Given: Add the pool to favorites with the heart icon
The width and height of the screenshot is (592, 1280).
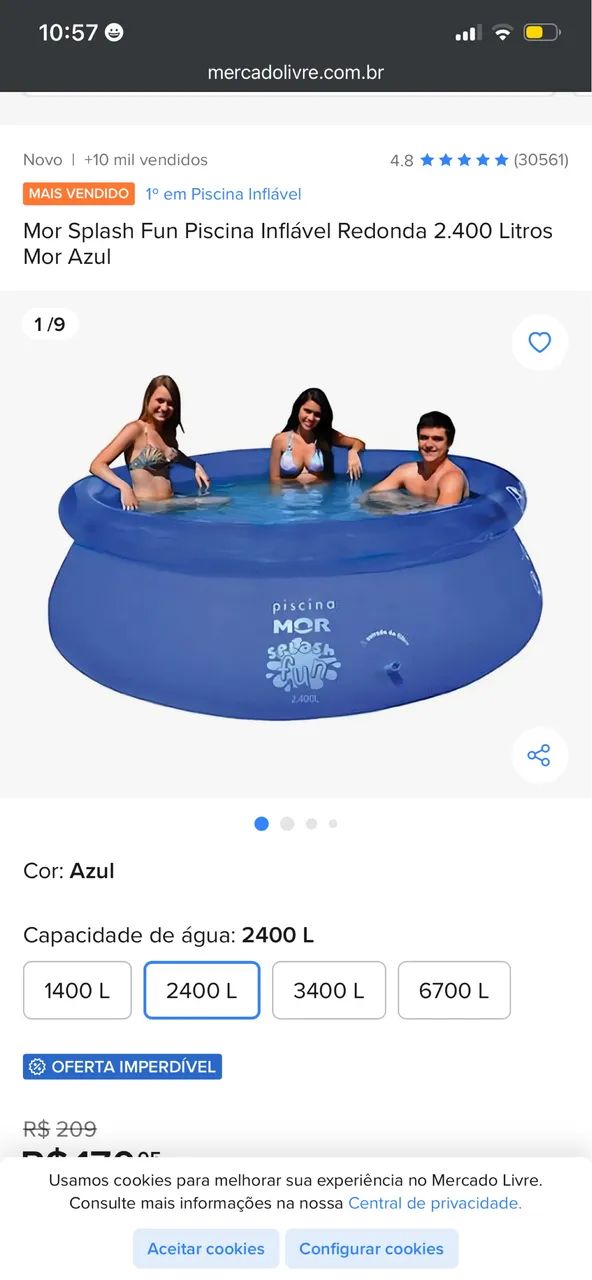Looking at the screenshot, I should pyautogui.click(x=539, y=343).
